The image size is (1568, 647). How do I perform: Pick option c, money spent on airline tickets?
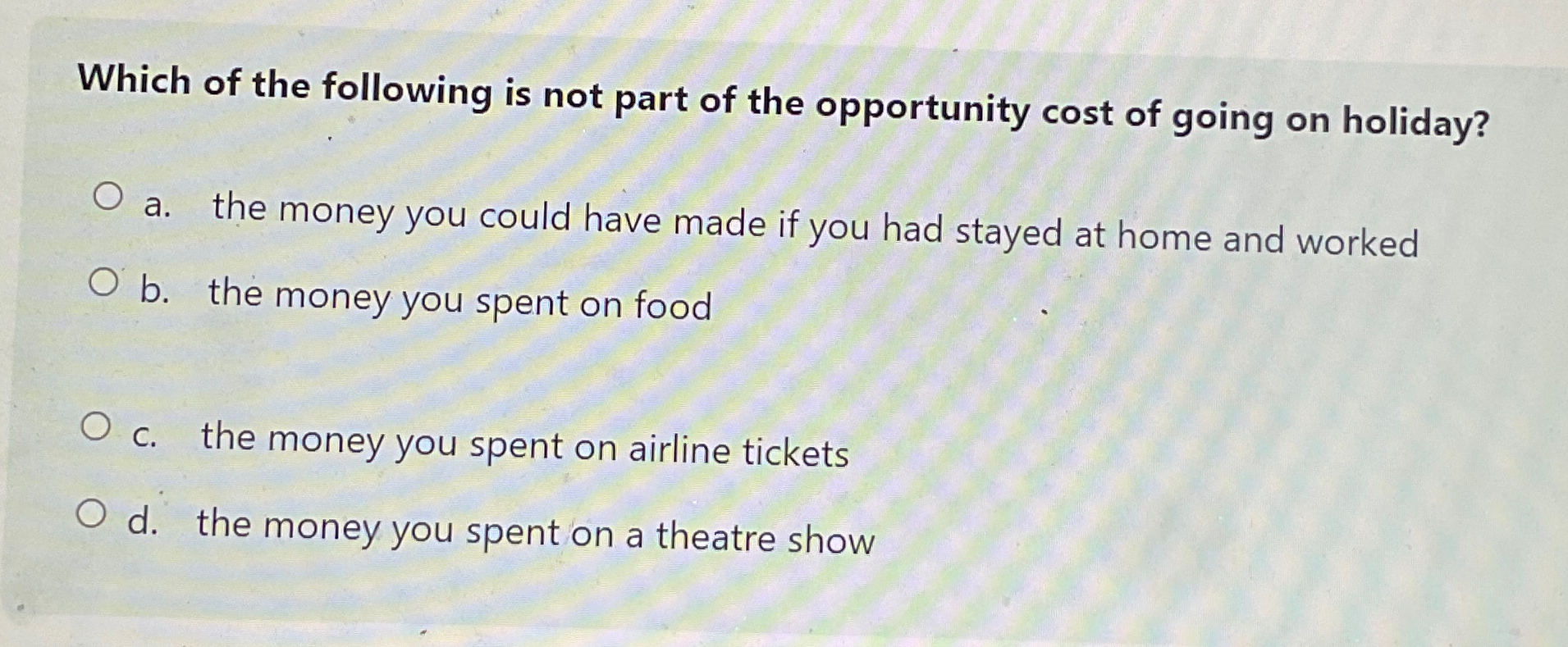tap(96, 426)
